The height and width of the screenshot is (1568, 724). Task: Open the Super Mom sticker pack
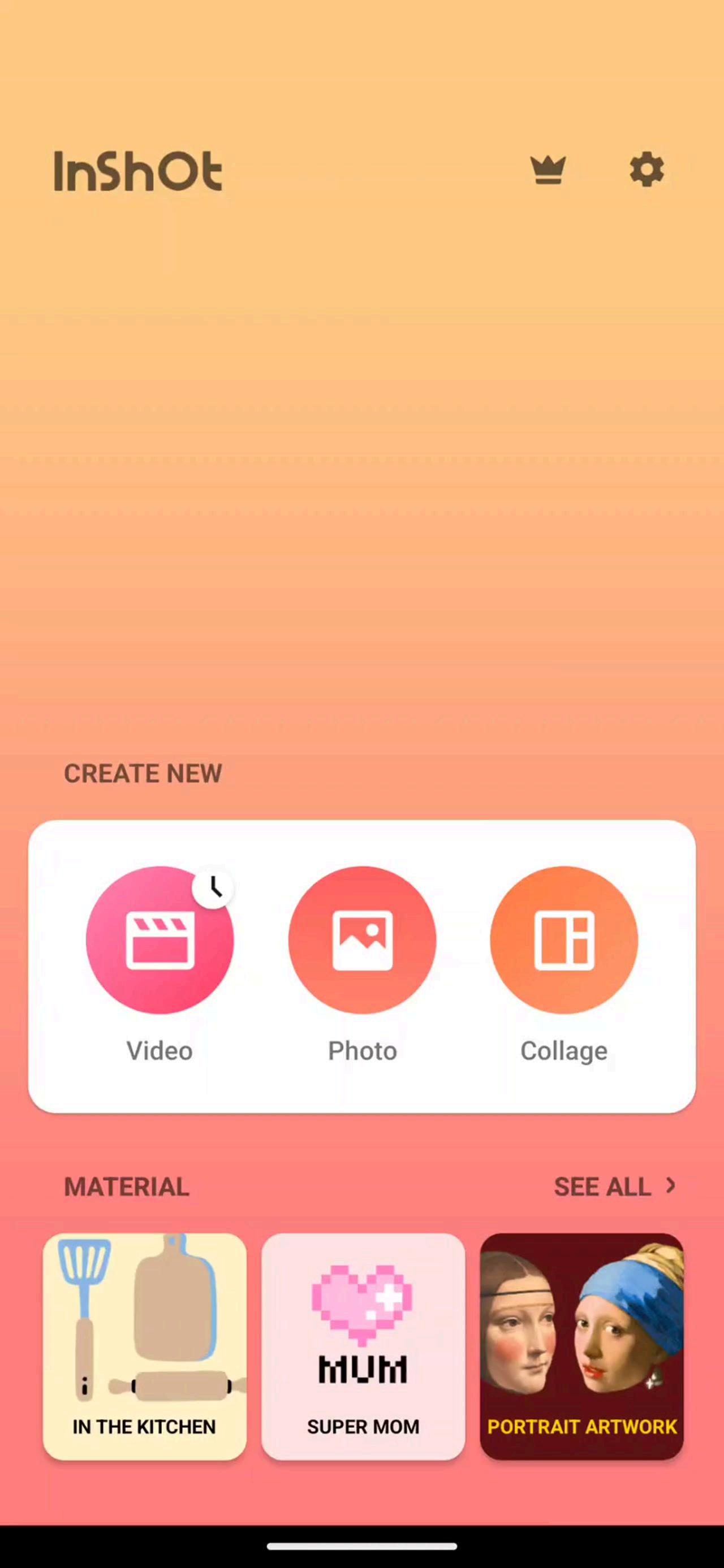point(363,1346)
